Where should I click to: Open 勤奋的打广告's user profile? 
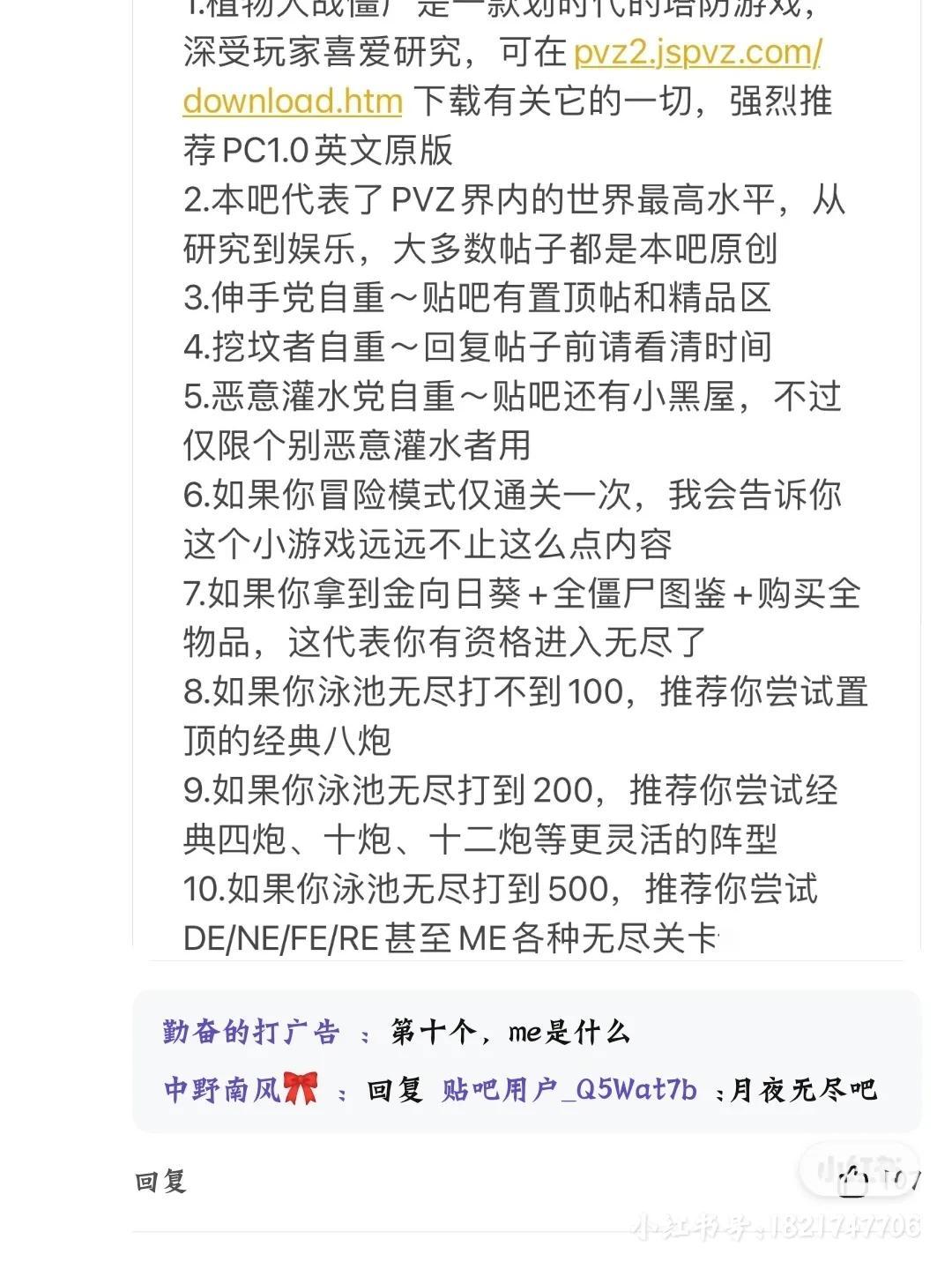(x=251, y=1033)
